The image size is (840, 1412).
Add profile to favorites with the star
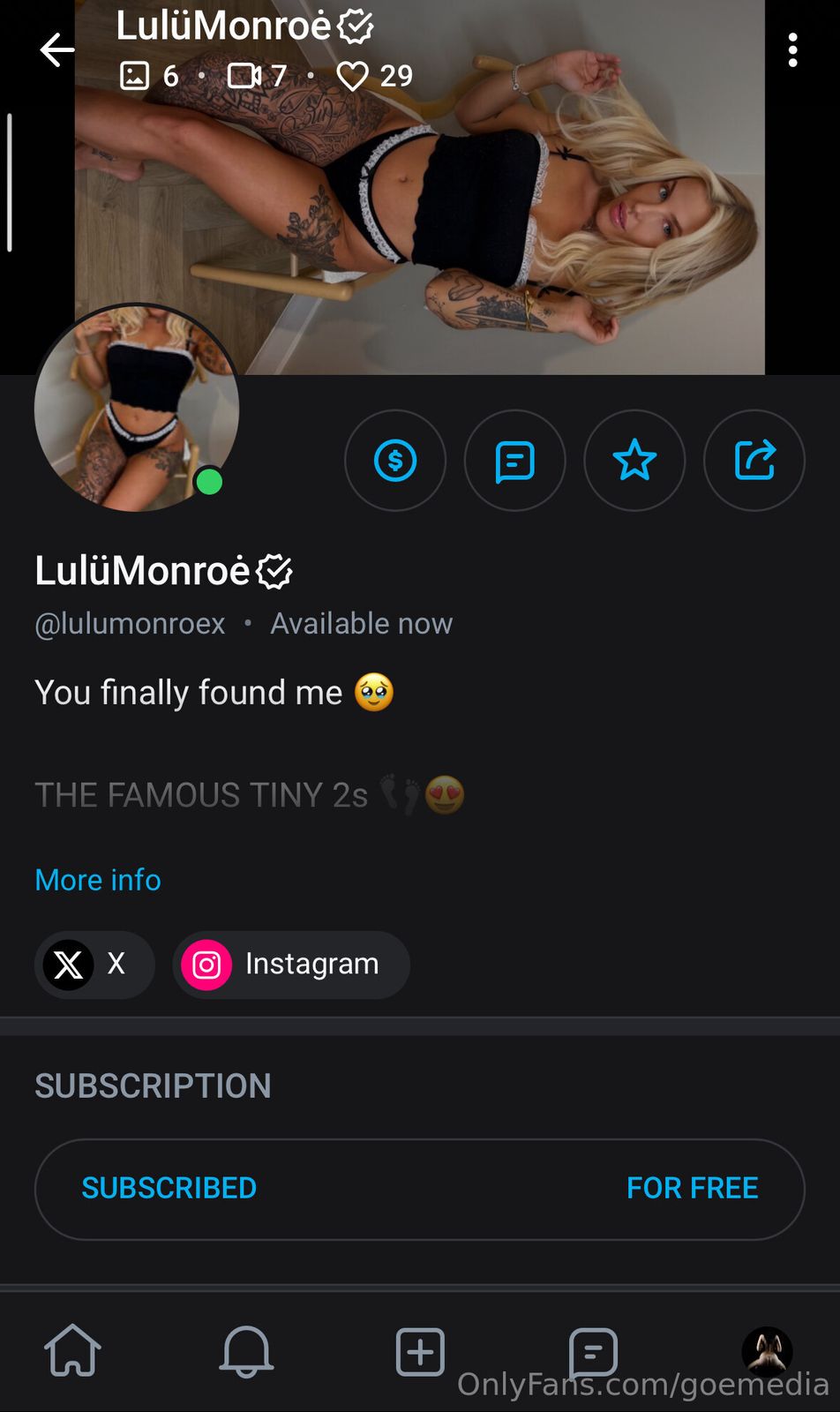click(x=634, y=461)
